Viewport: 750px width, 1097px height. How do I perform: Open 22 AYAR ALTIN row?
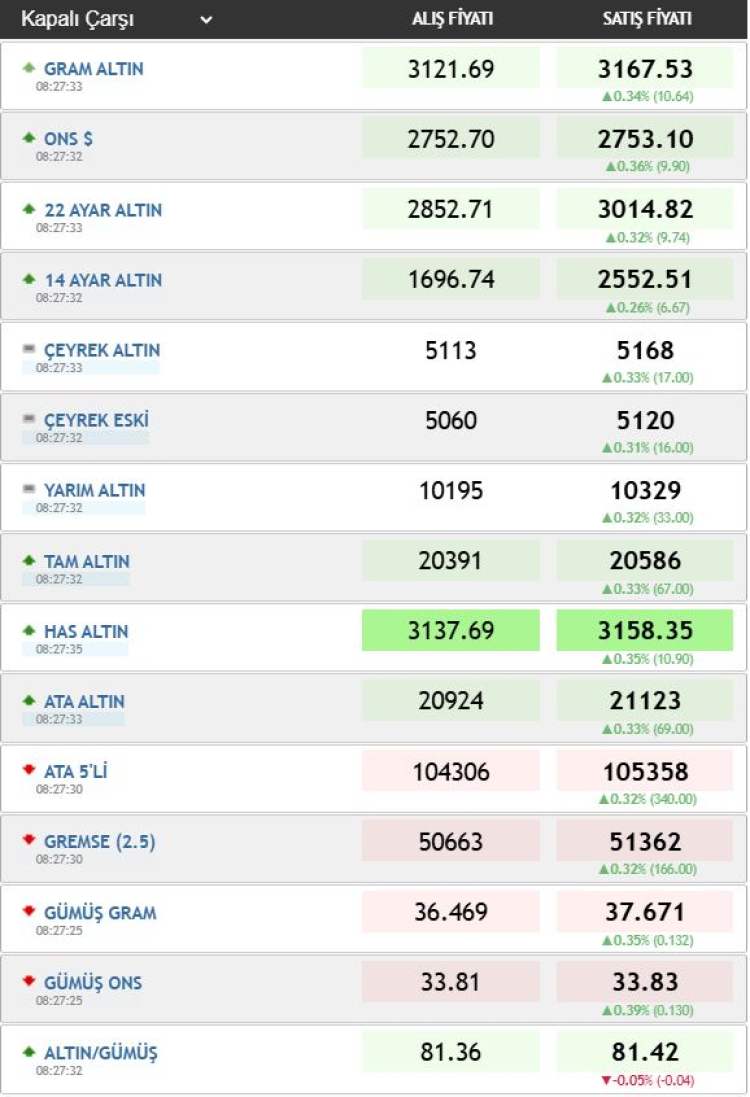pos(102,210)
